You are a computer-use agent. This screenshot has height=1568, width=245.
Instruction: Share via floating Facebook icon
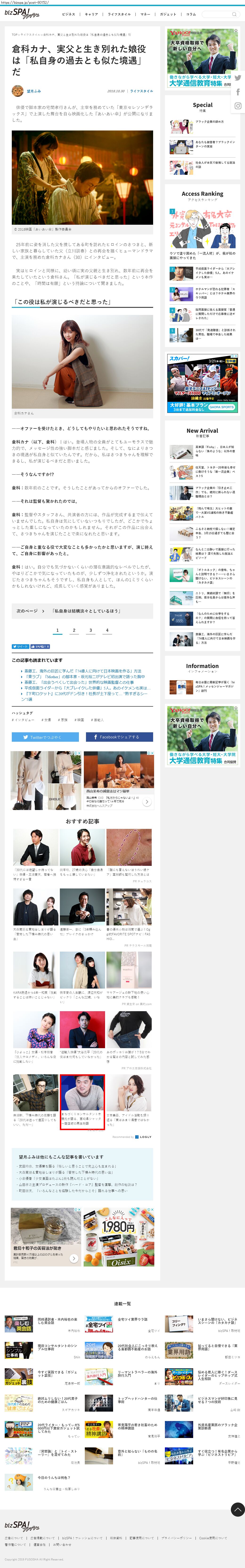(x=238, y=92)
